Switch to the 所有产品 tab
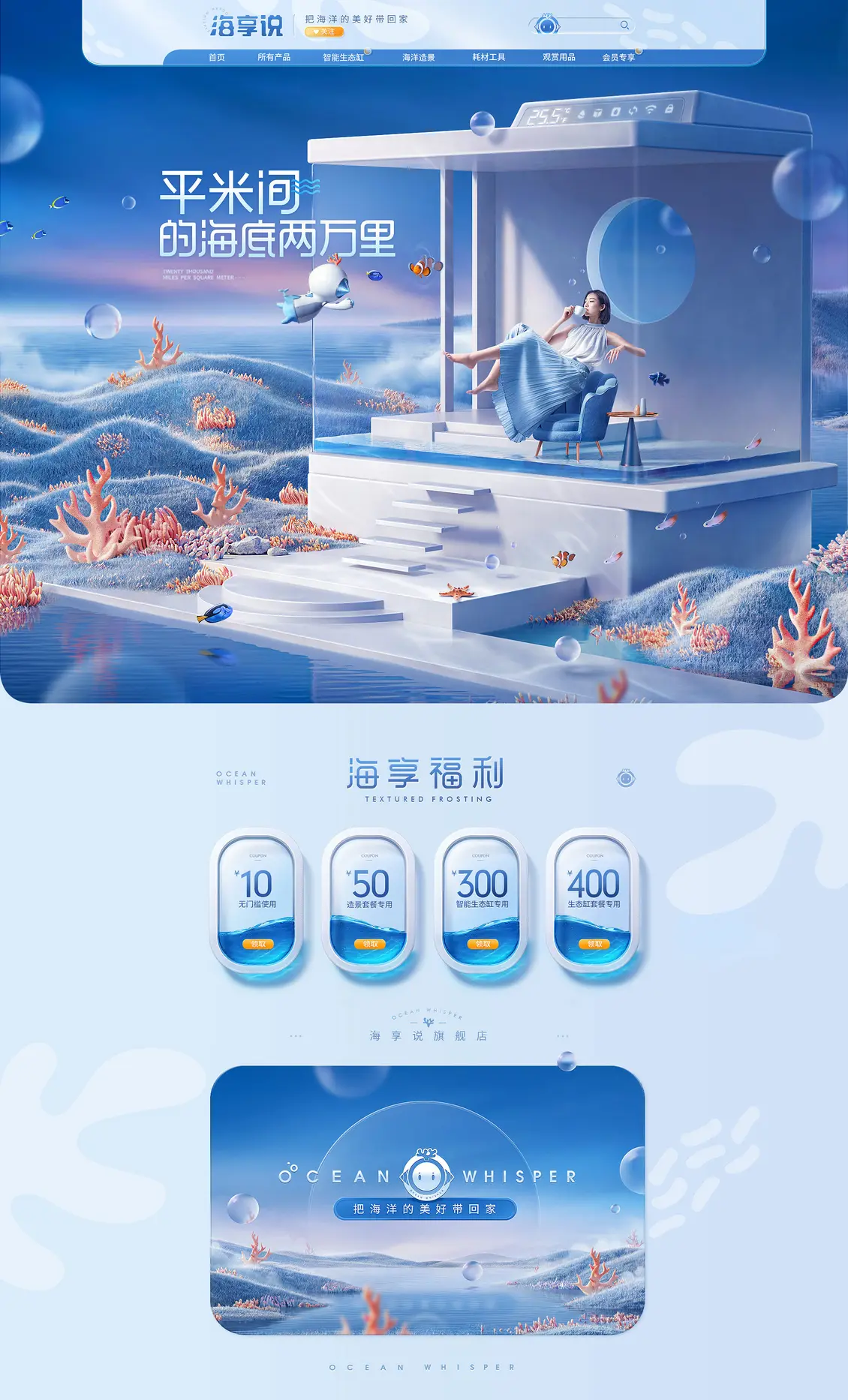This screenshot has height=1400, width=848. tap(274, 57)
